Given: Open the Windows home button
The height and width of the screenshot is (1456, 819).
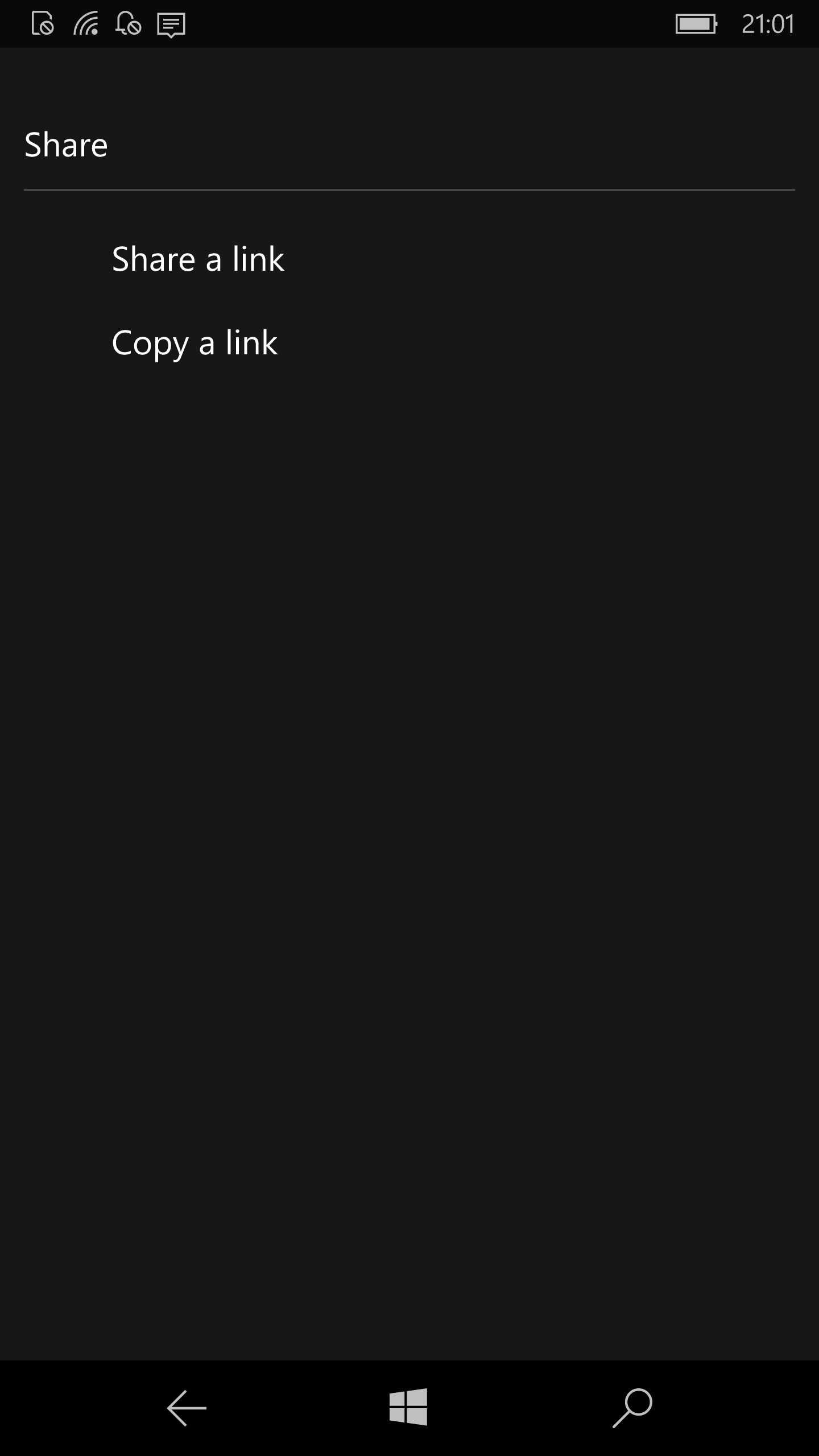Looking at the screenshot, I should pos(408,1407).
